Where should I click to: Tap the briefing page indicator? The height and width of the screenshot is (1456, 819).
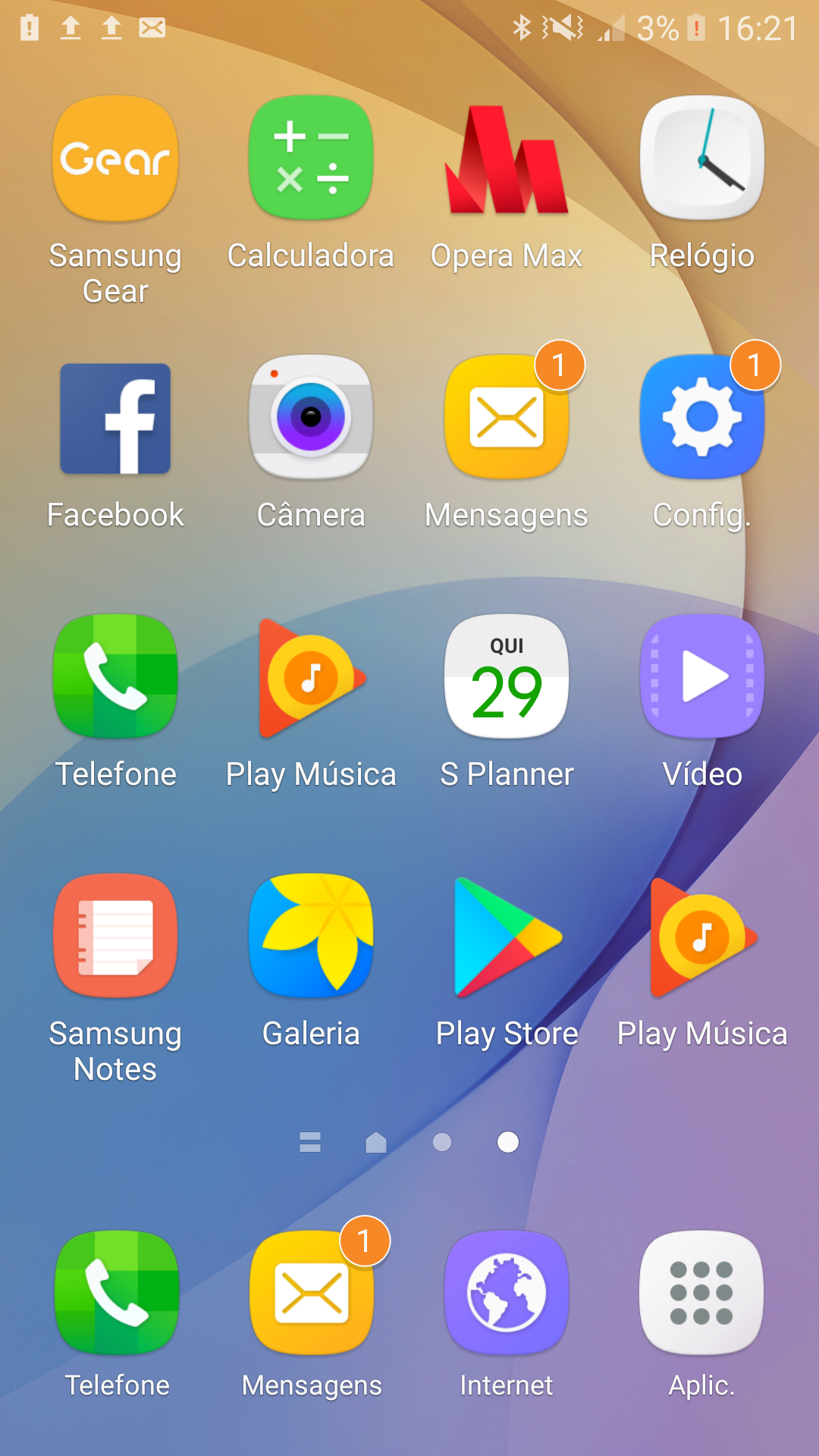click(310, 1142)
